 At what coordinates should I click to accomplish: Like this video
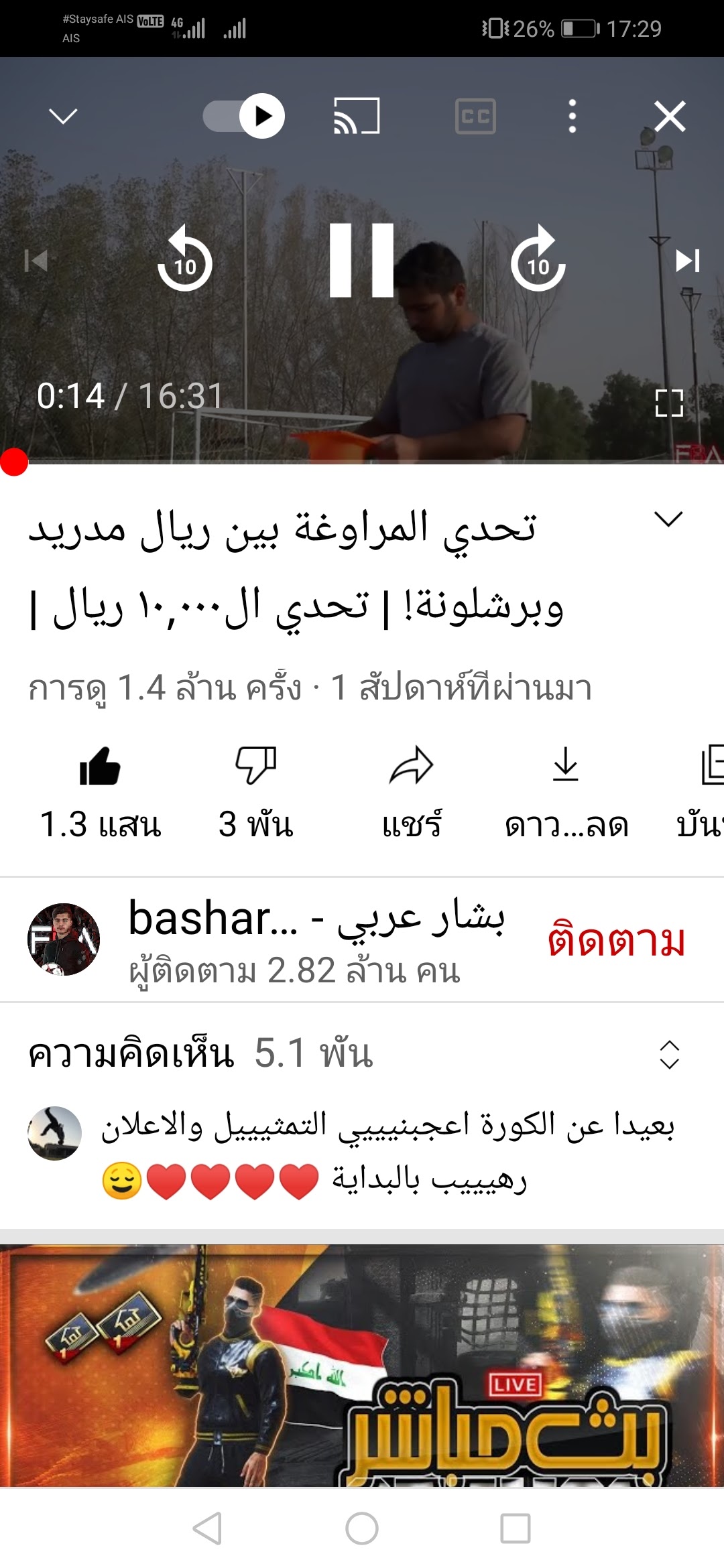tap(100, 767)
